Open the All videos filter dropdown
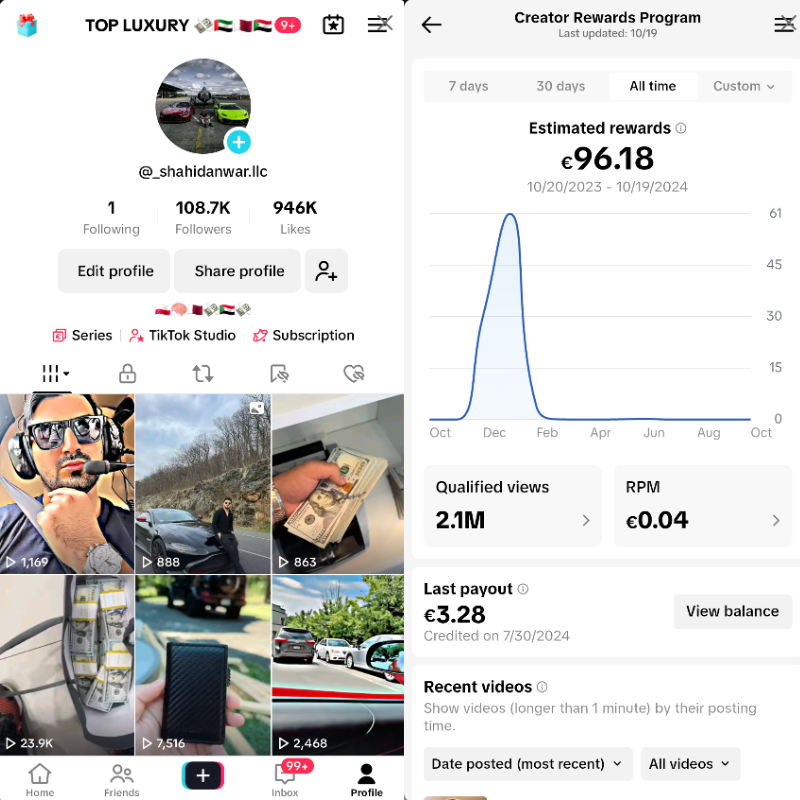 pyautogui.click(x=690, y=764)
